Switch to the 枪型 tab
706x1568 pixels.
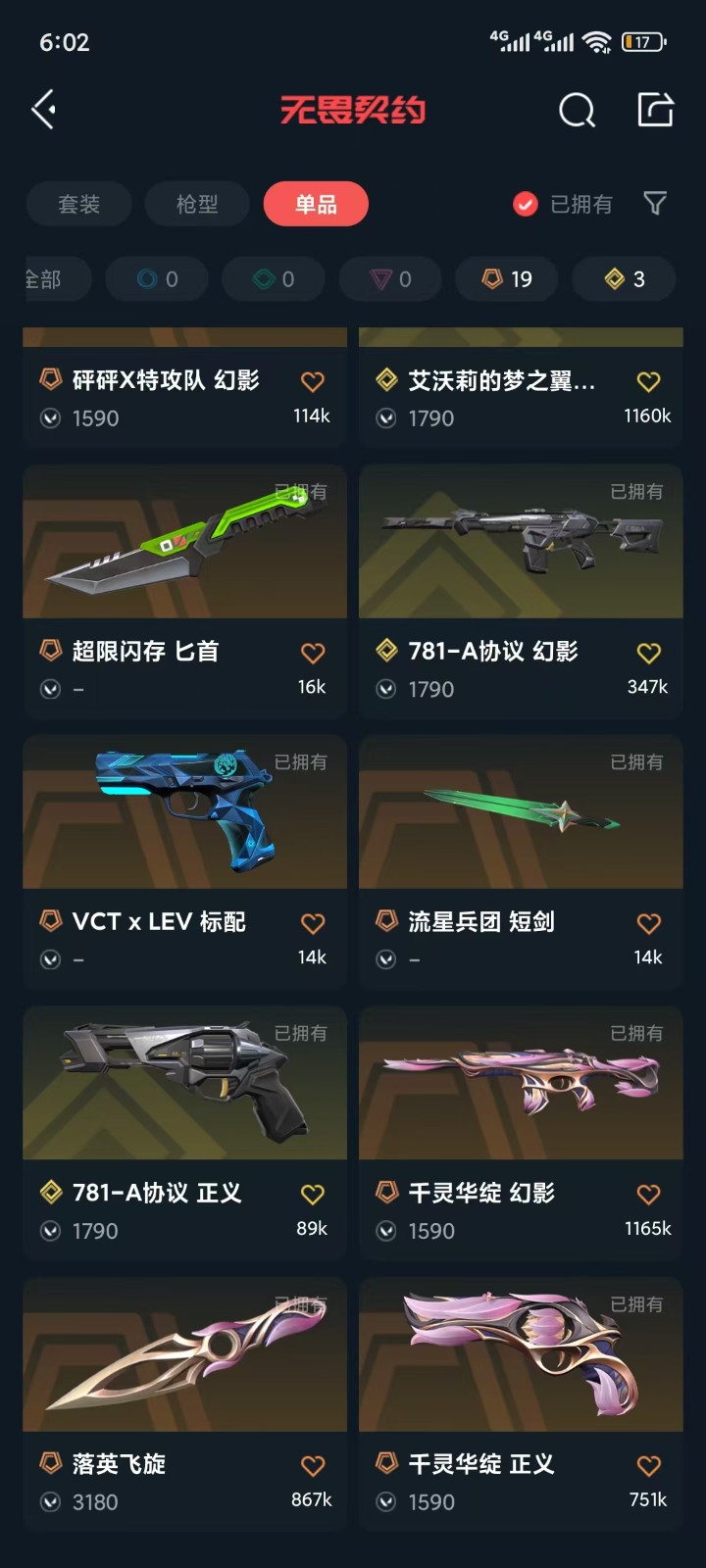197,204
